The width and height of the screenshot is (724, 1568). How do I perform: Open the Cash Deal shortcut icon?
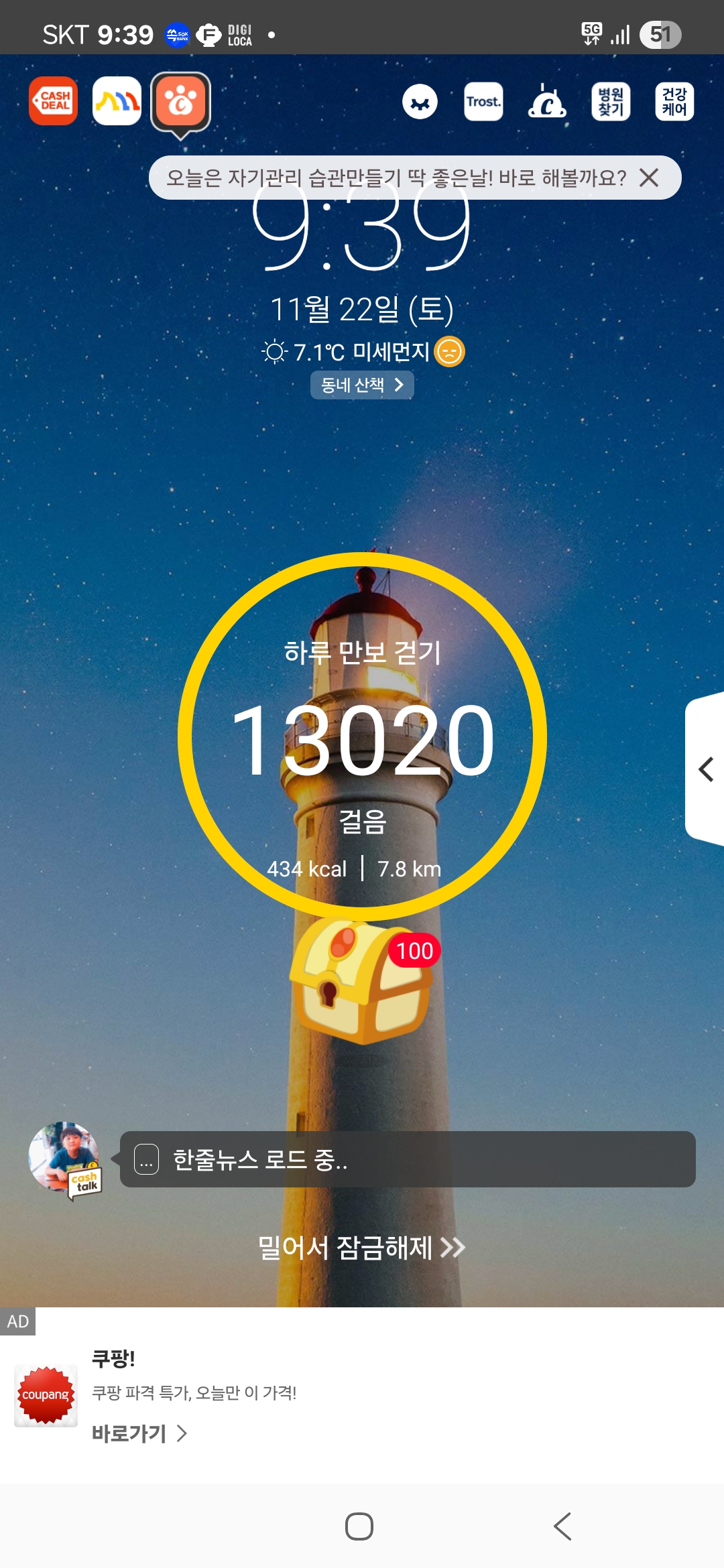pyautogui.click(x=54, y=101)
